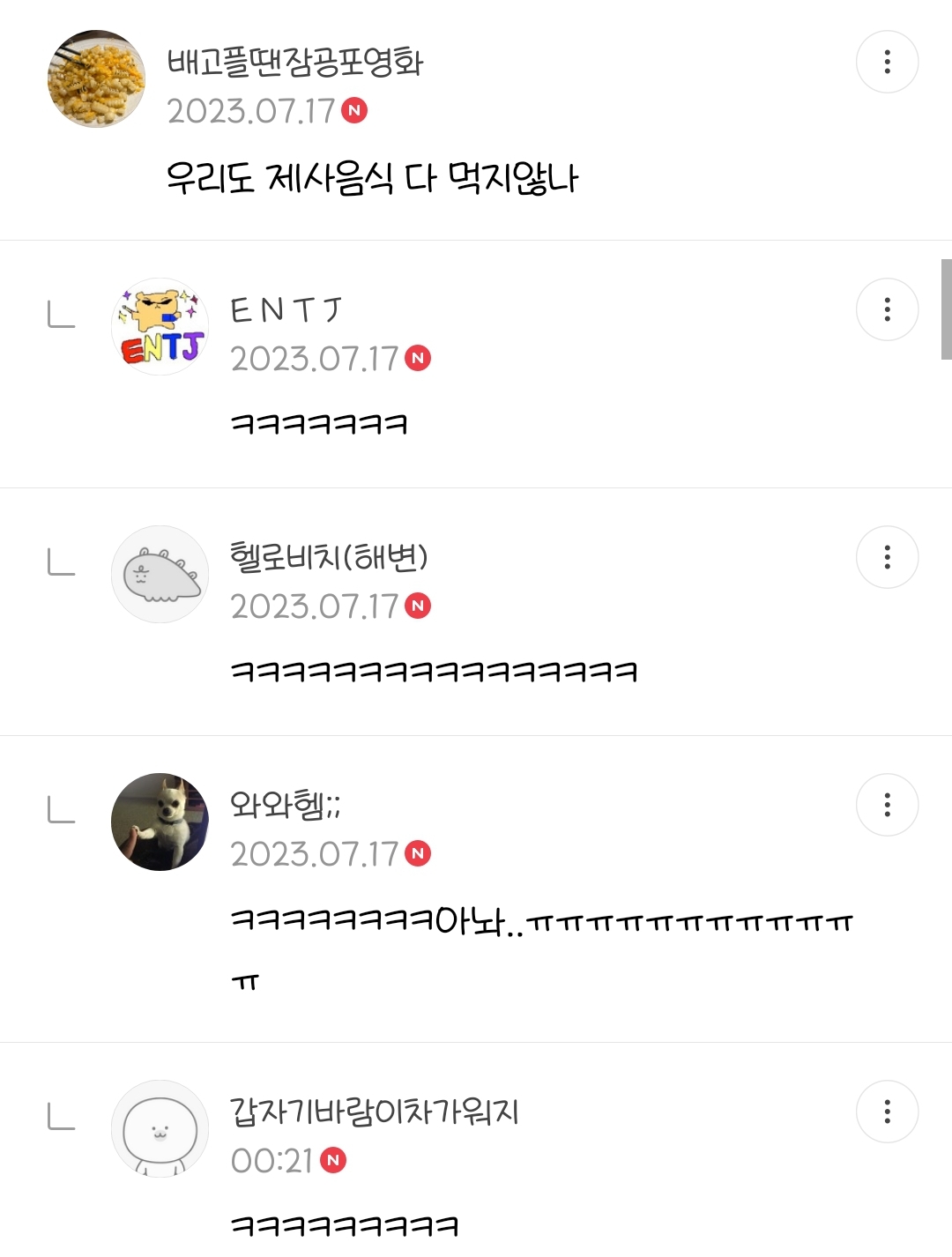
Task: Open 갑자기바람이차가워지's profile avatar
Action: (x=160, y=1129)
